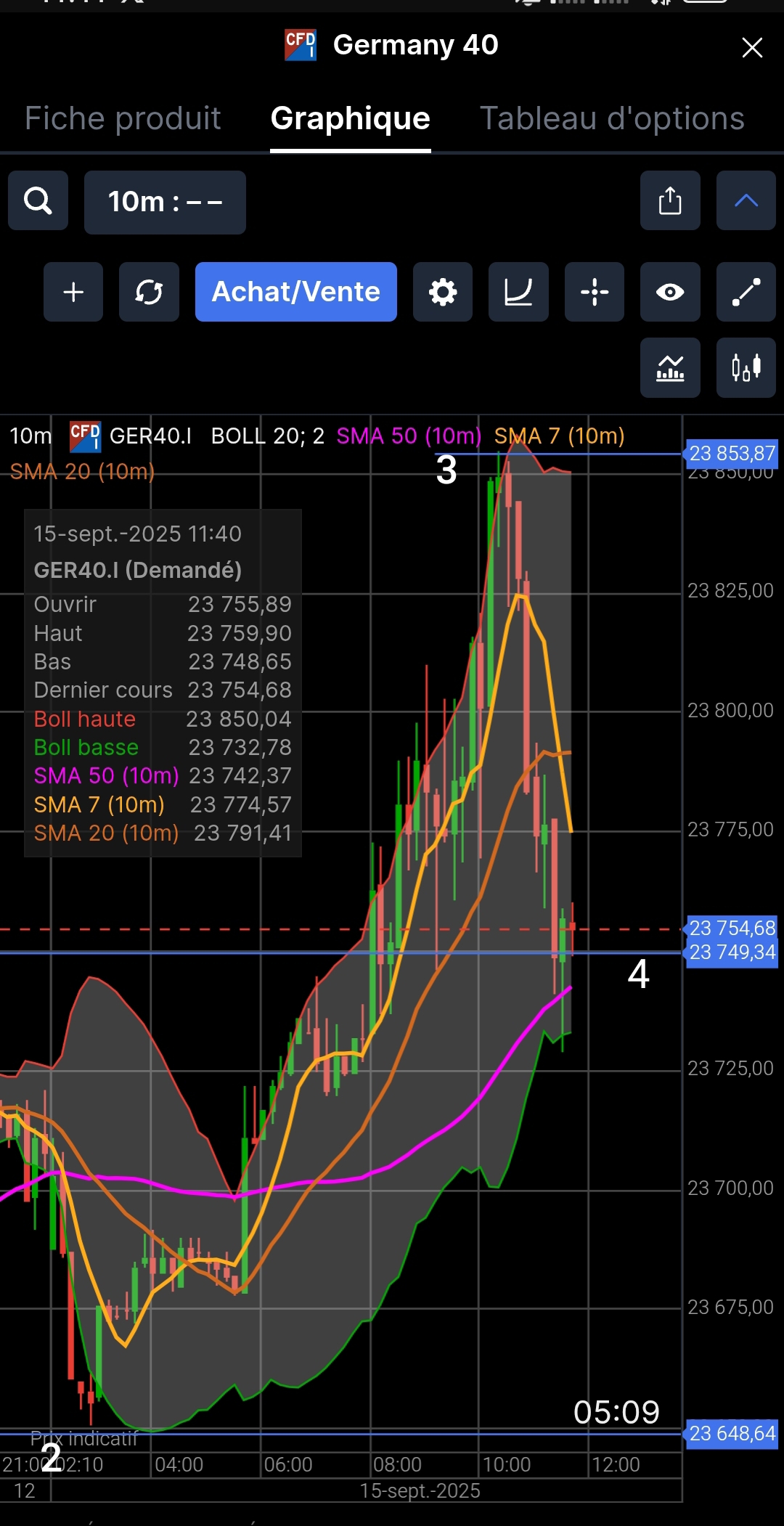Screen dimensions: 784x1526
Task: Open the 10m timeframe selector
Action: point(165,202)
